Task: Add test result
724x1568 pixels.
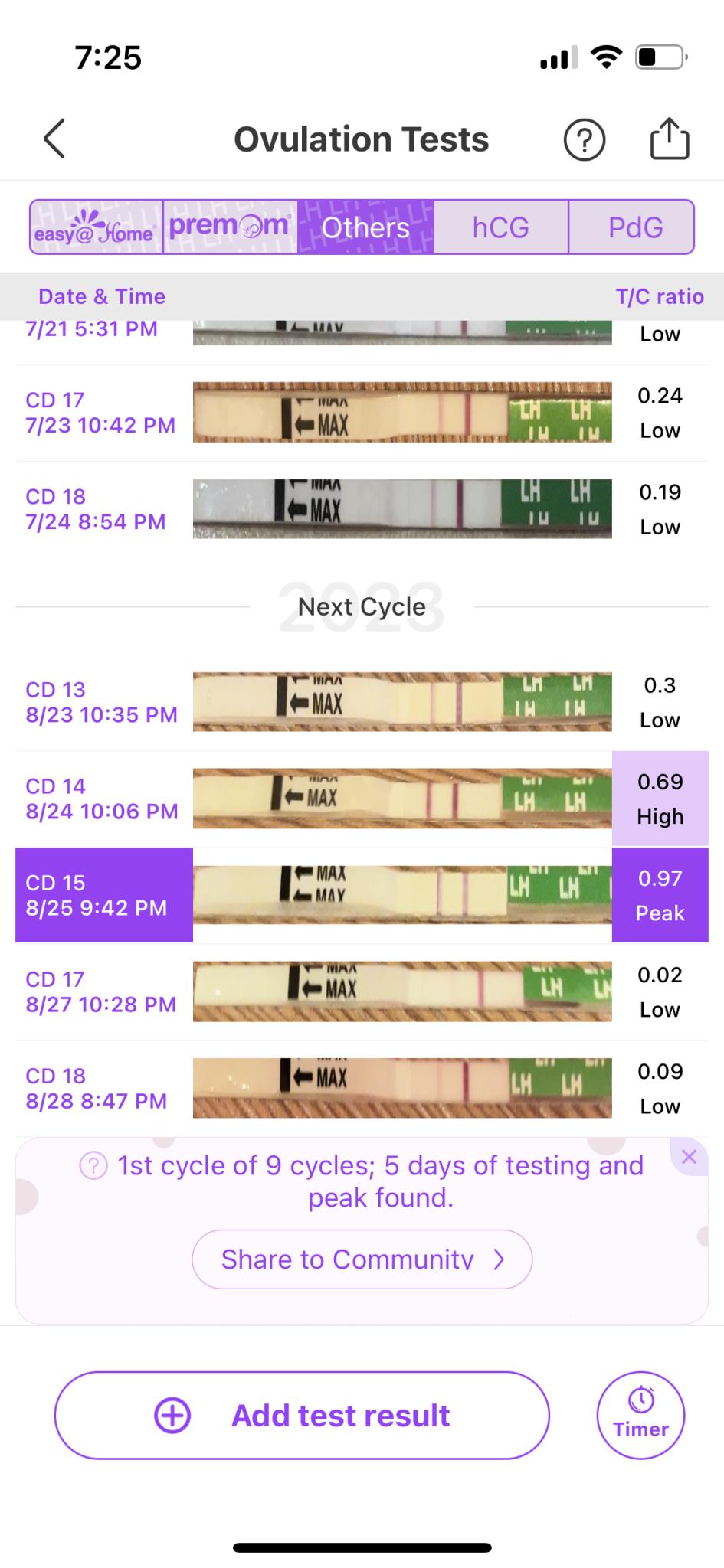Action: [x=302, y=1416]
